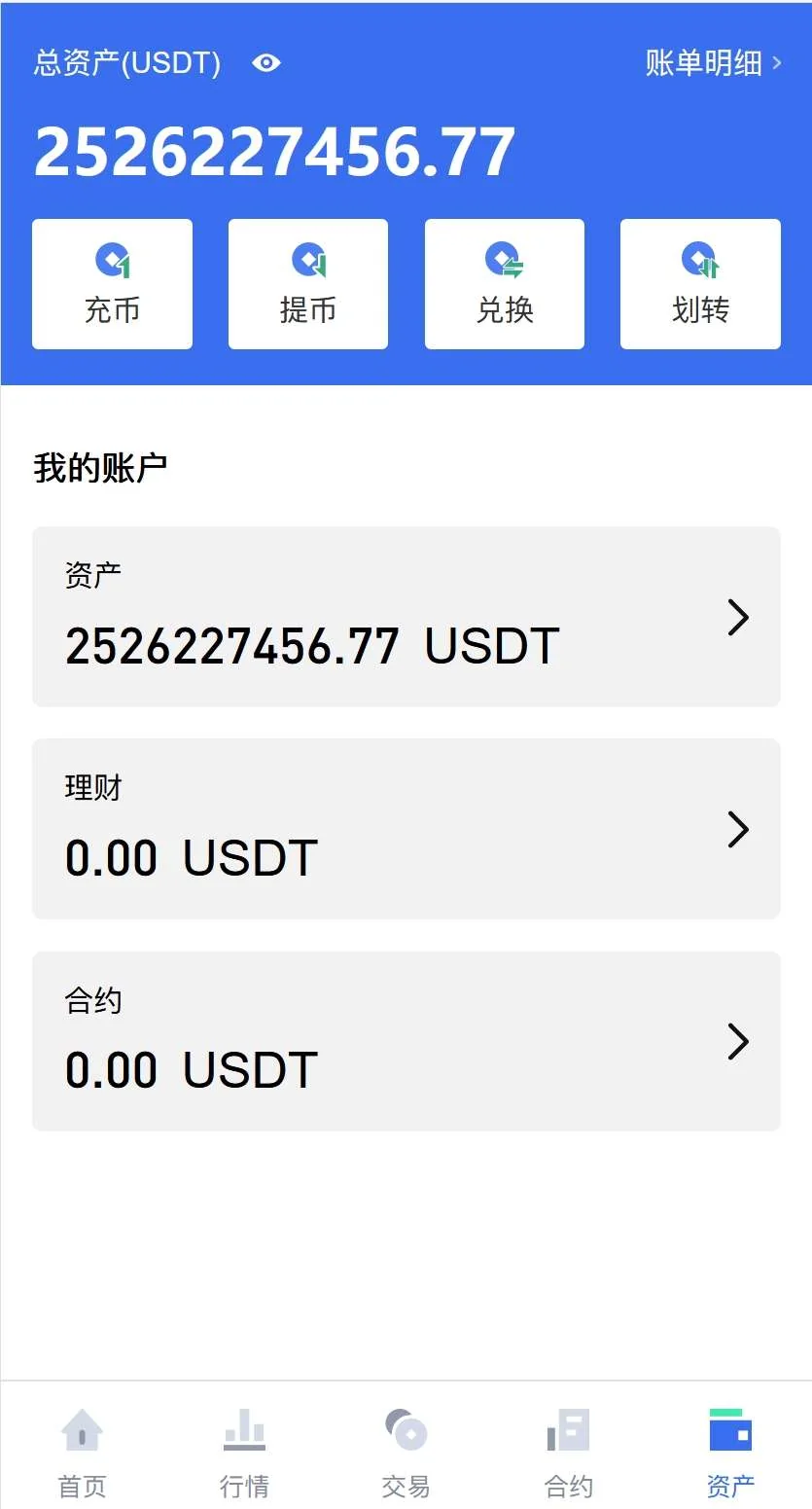Screen dimensions: 812x1509
Task: Open the 资产 account card
Action: (x=406, y=617)
